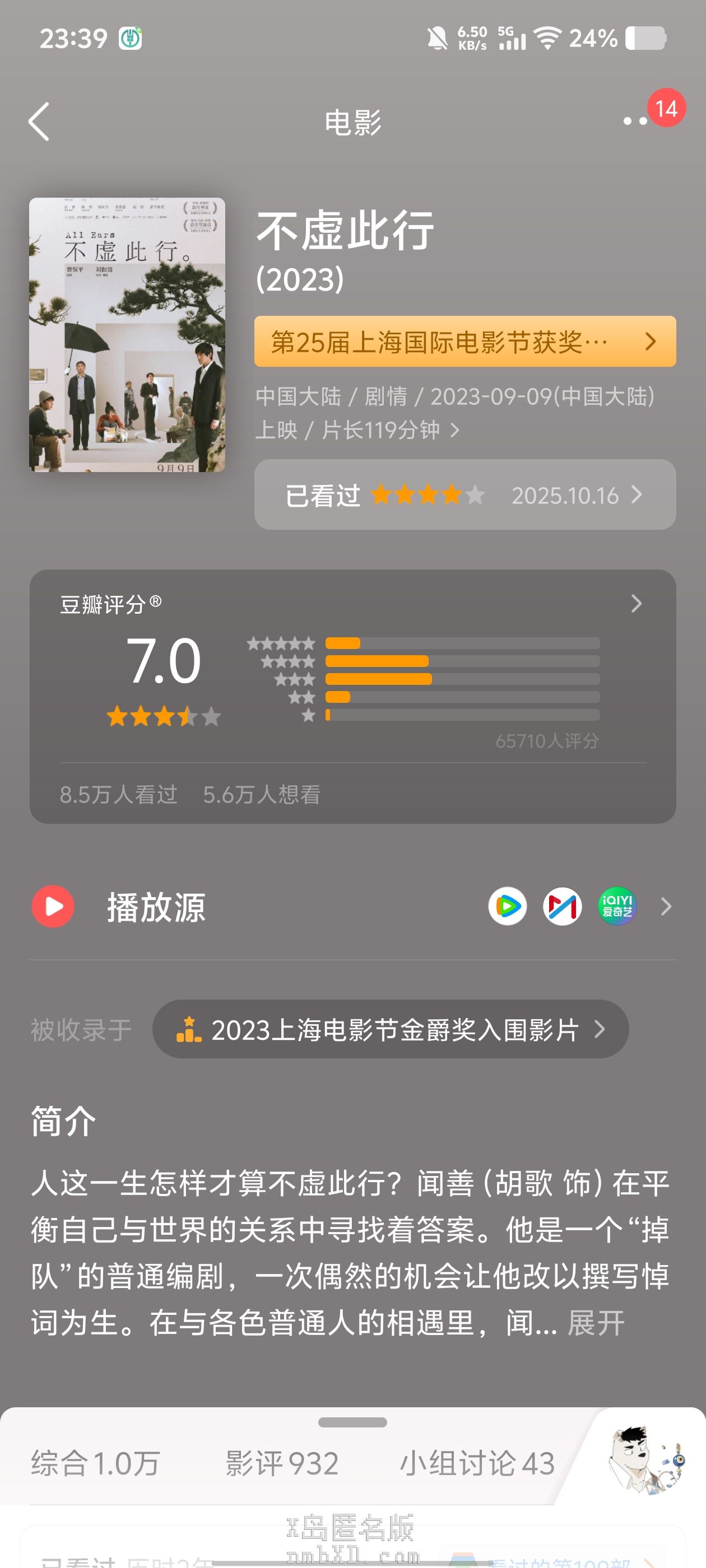Open 豆瓣评分 rating details
706x1568 pixels.
pos(636,603)
